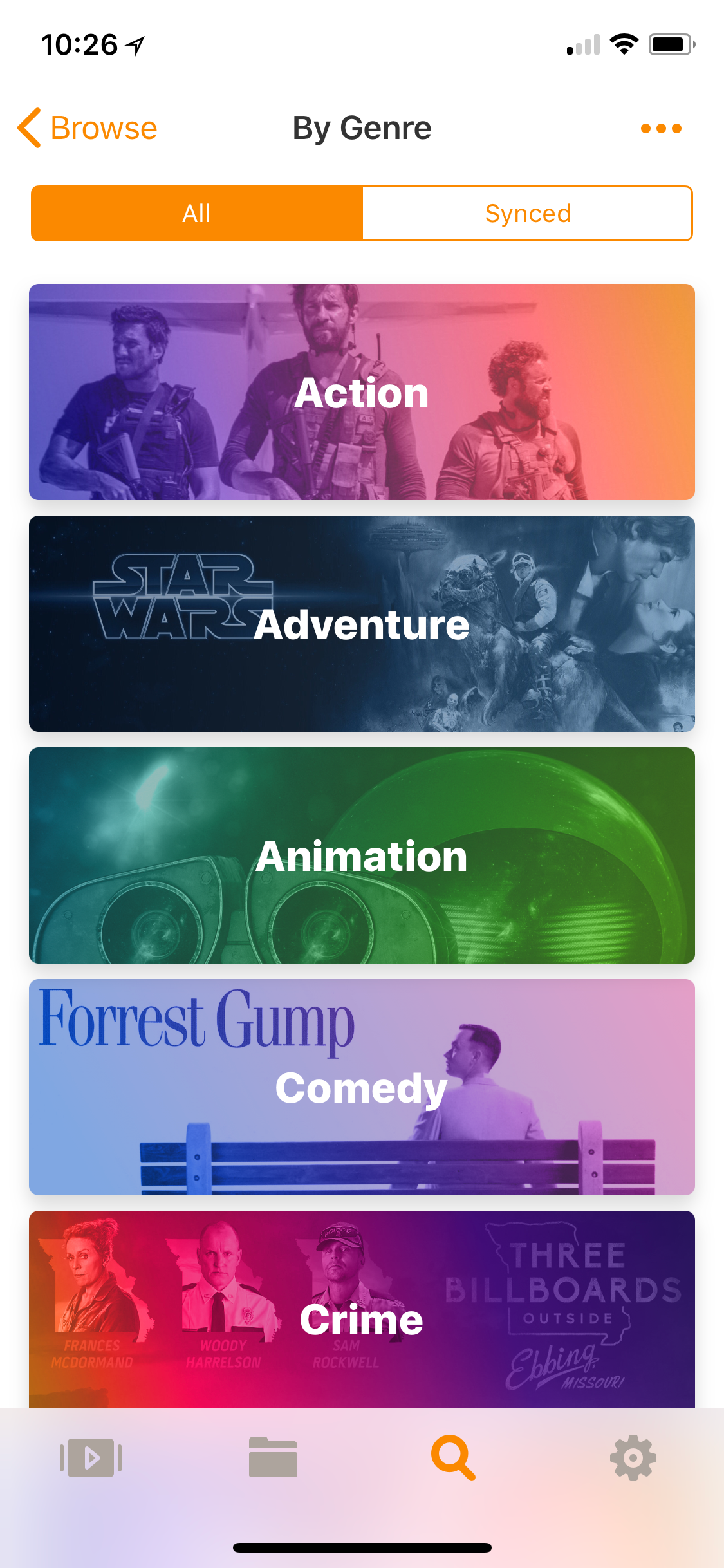Select the All segment
This screenshot has width=724, height=1568.
click(197, 214)
